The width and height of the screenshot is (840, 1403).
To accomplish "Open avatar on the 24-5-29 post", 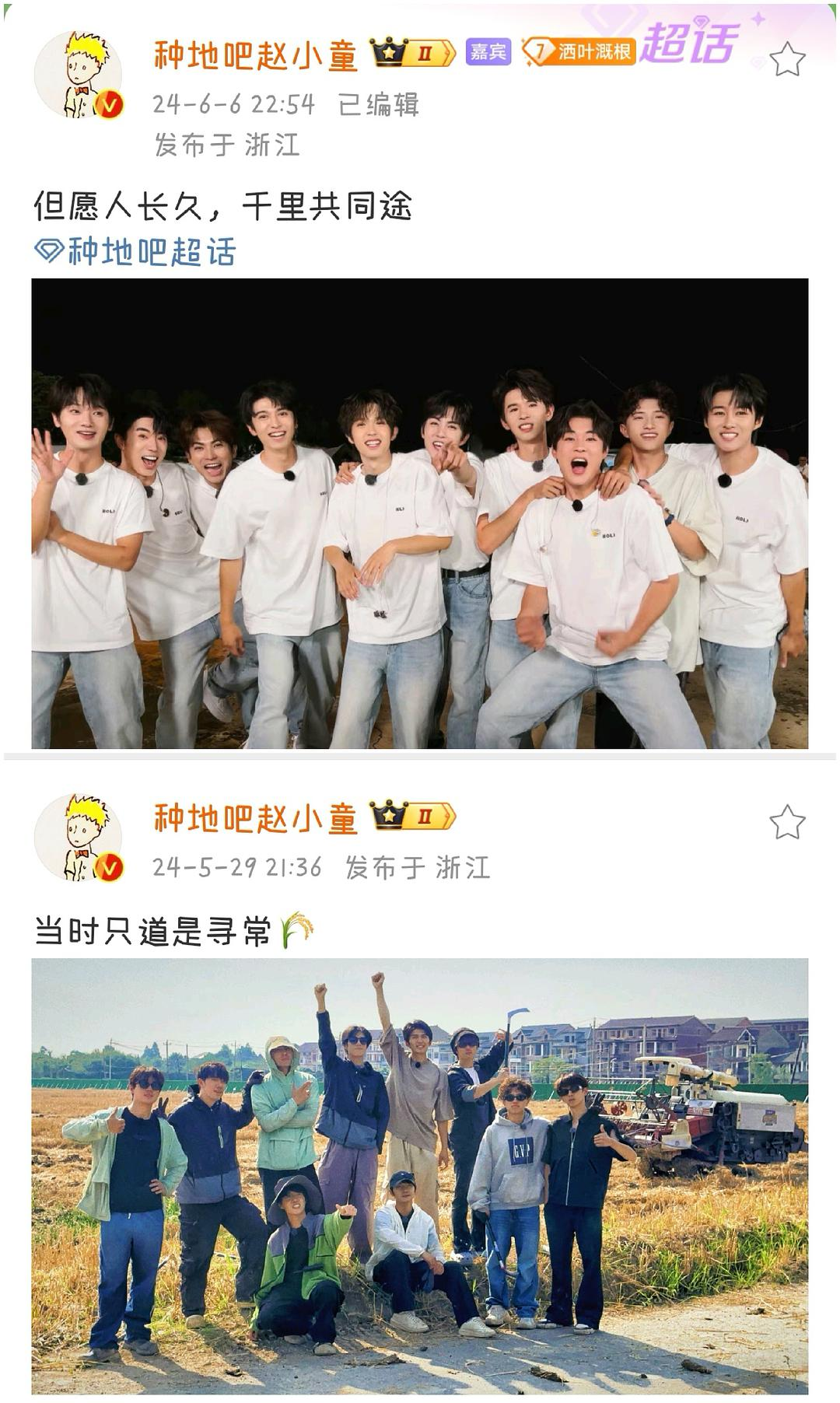I will (79, 838).
